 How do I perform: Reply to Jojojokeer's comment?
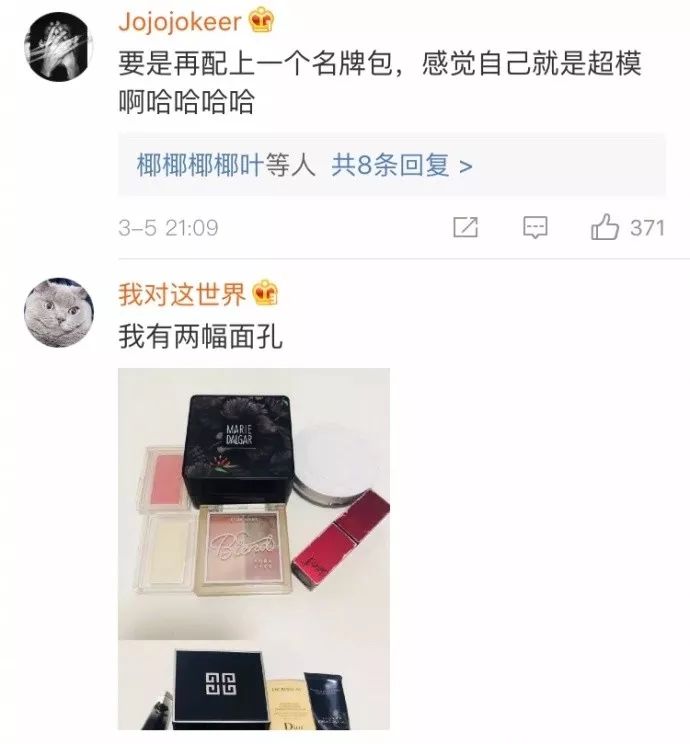(x=536, y=228)
